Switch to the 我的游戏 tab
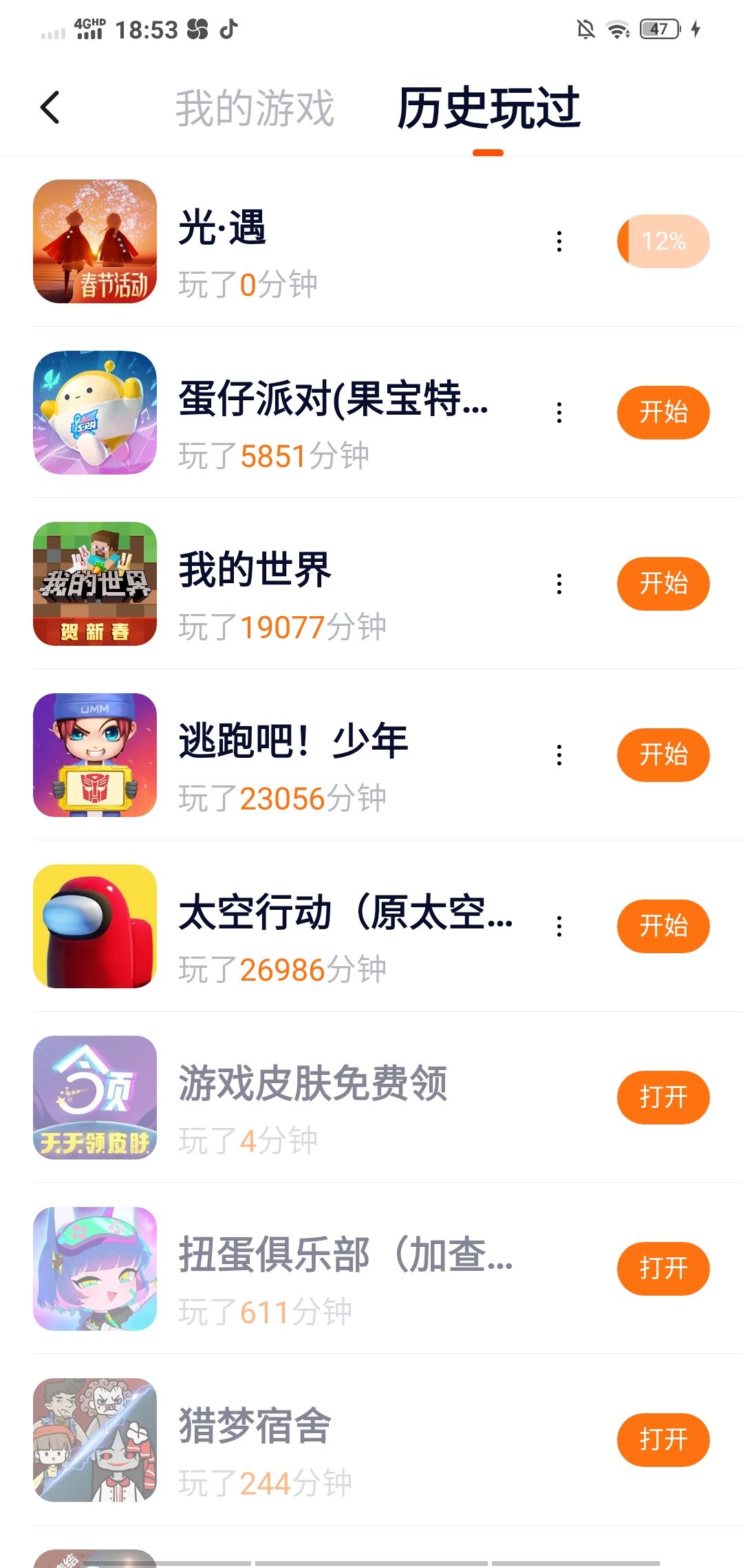This screenshot has width=743, height=1568. [x=255, y=108]
